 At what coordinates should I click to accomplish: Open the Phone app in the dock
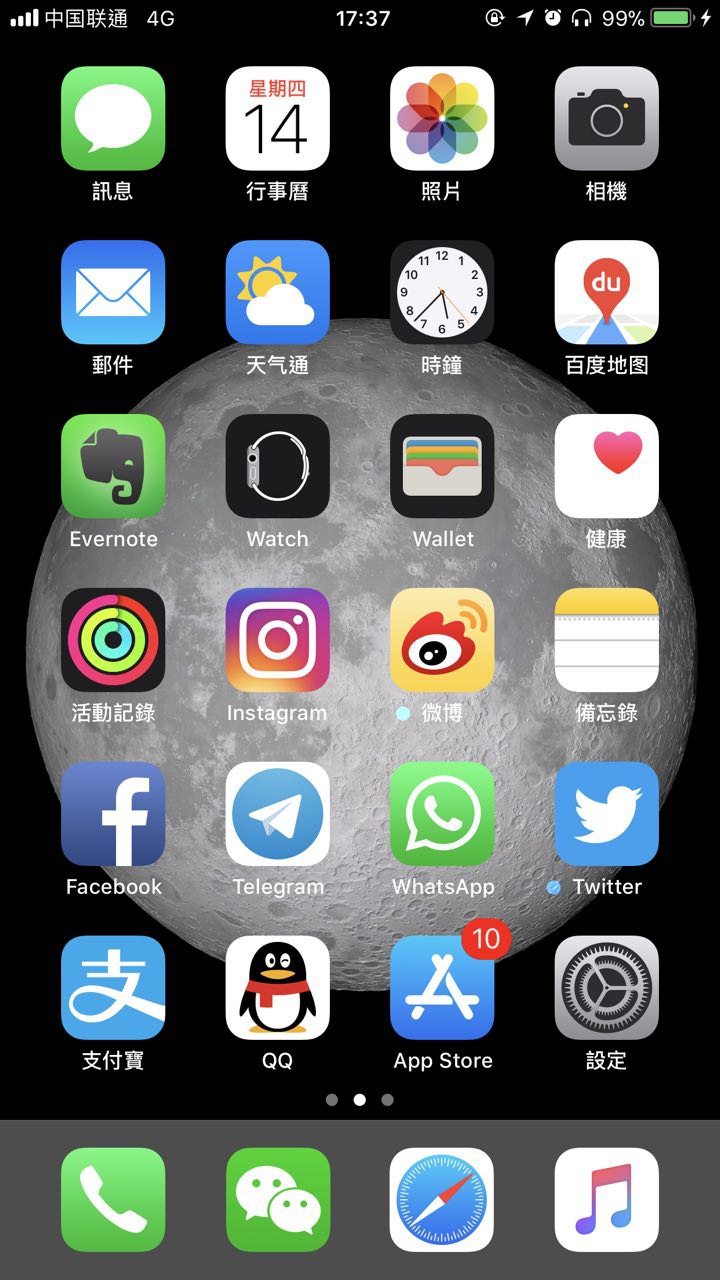tap(113, 1199)
